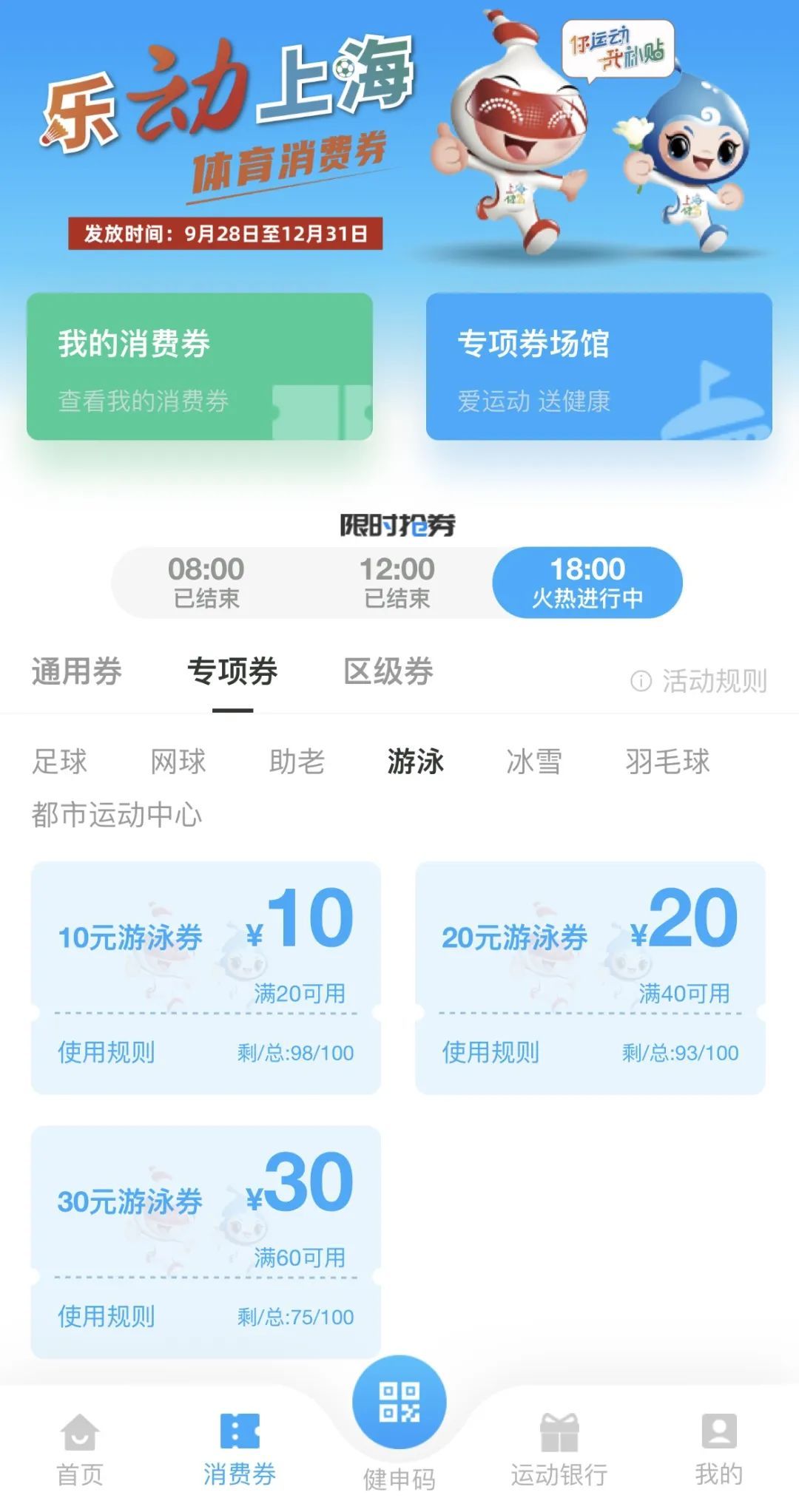Switch to 区级券 tab
Screen dimensions: 799x1512
tap(388, 671)
